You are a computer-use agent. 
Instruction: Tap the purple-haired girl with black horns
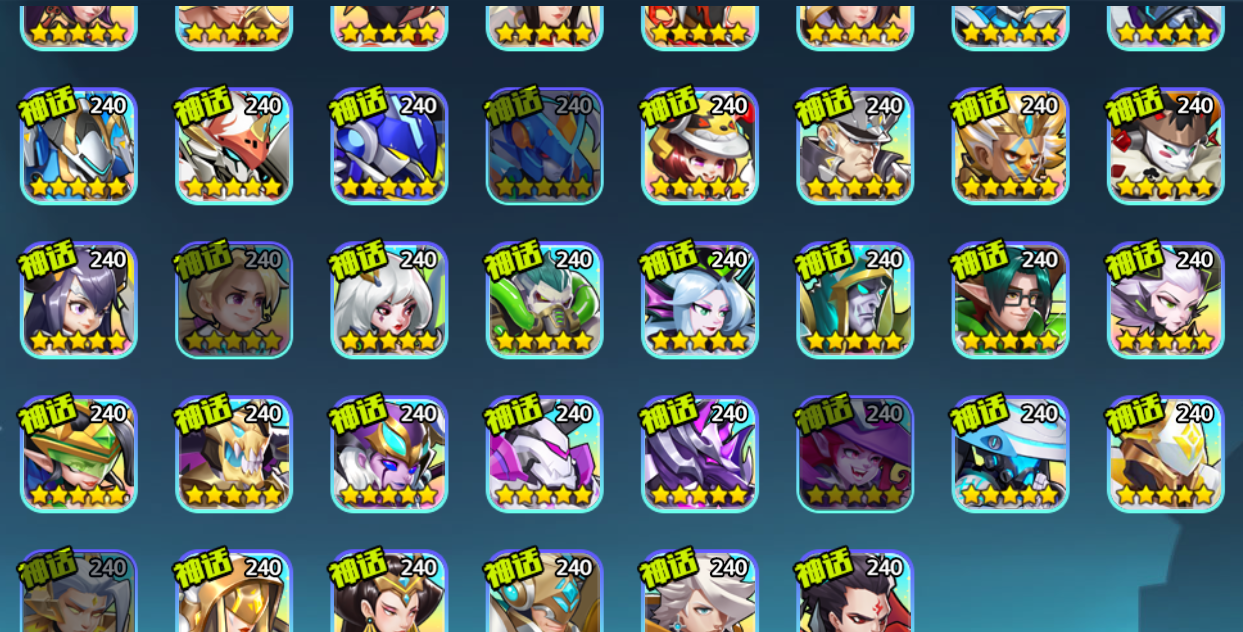coord(79,300)
